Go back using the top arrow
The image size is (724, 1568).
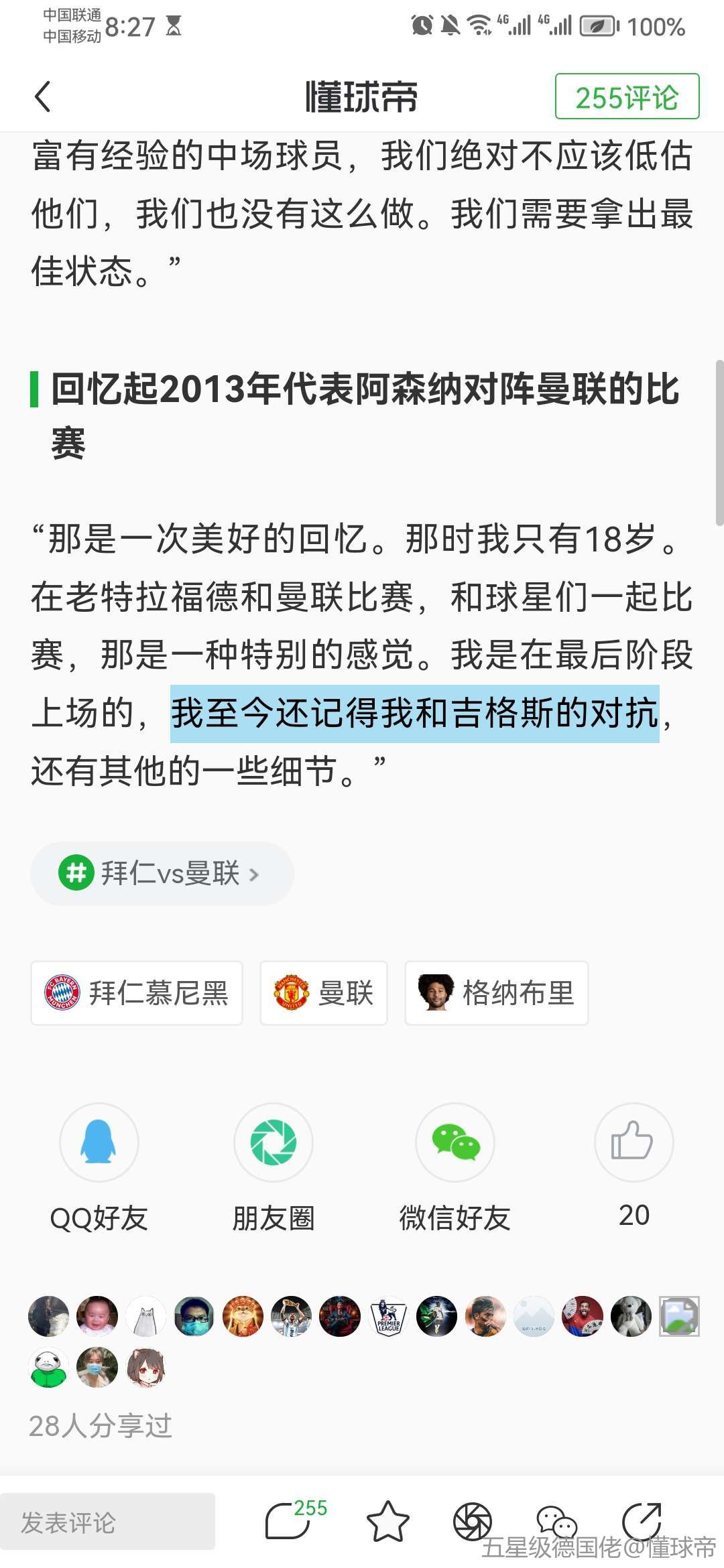43,96
